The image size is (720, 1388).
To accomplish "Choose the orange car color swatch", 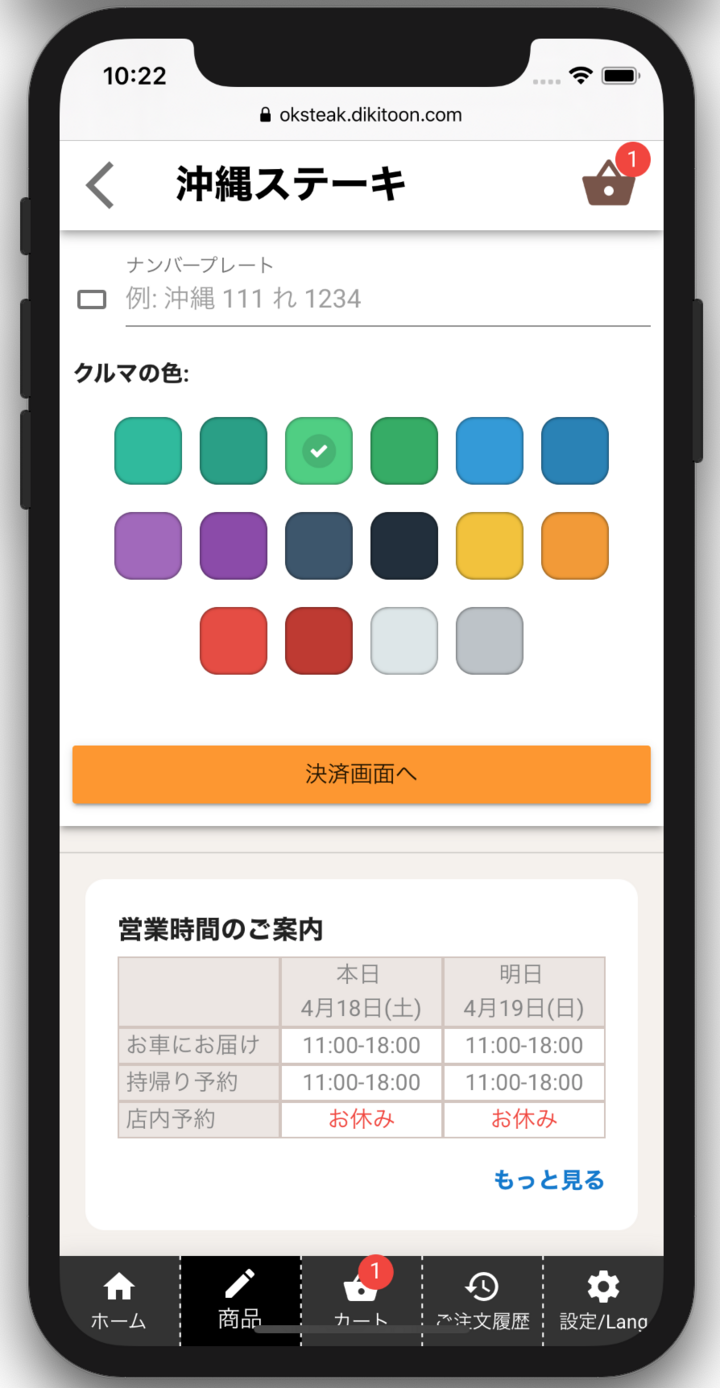I will pyautogui.click(x=575, y=546).
